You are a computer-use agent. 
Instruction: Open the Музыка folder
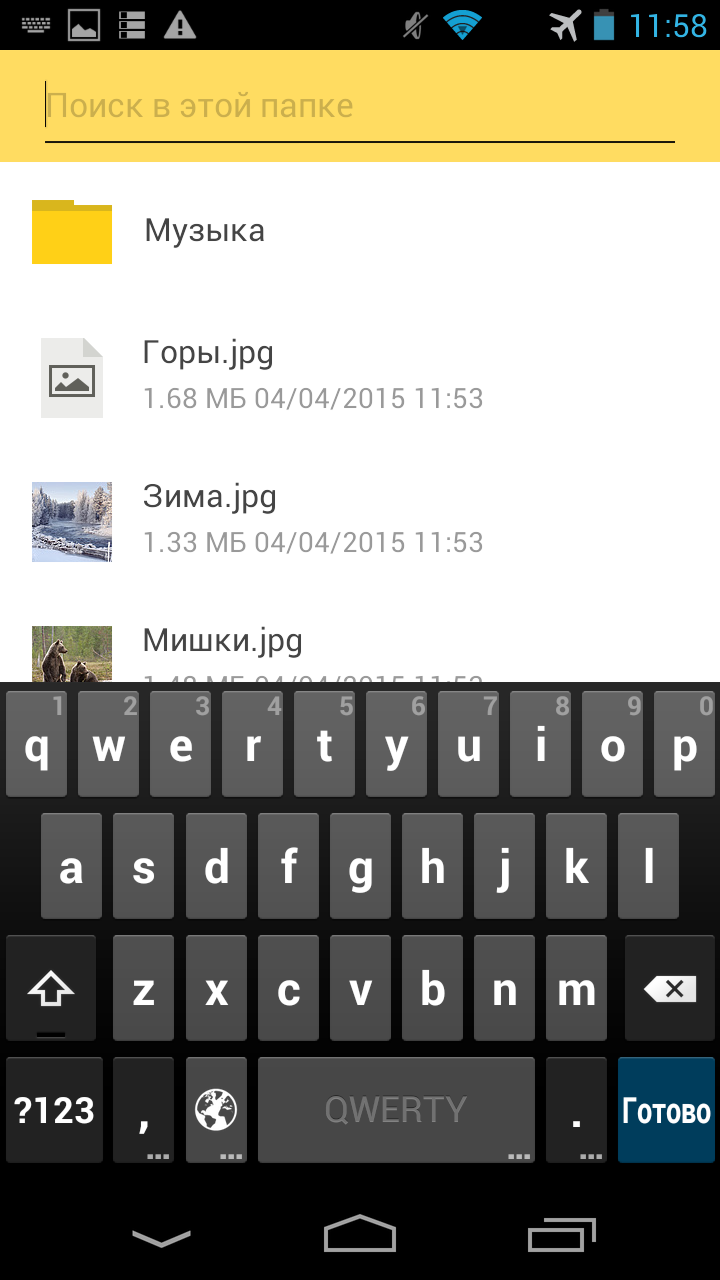[360, 232]
